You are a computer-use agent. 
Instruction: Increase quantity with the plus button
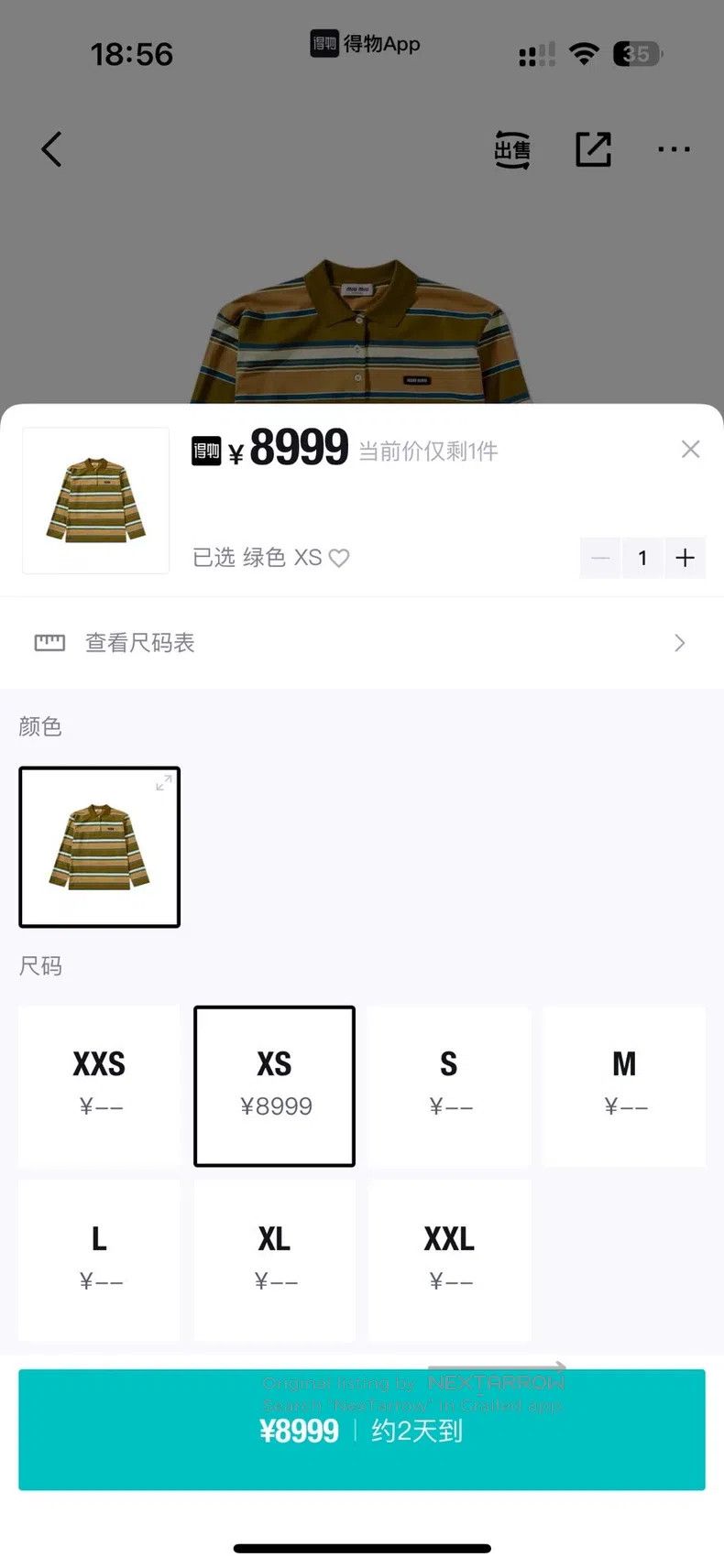685,558
